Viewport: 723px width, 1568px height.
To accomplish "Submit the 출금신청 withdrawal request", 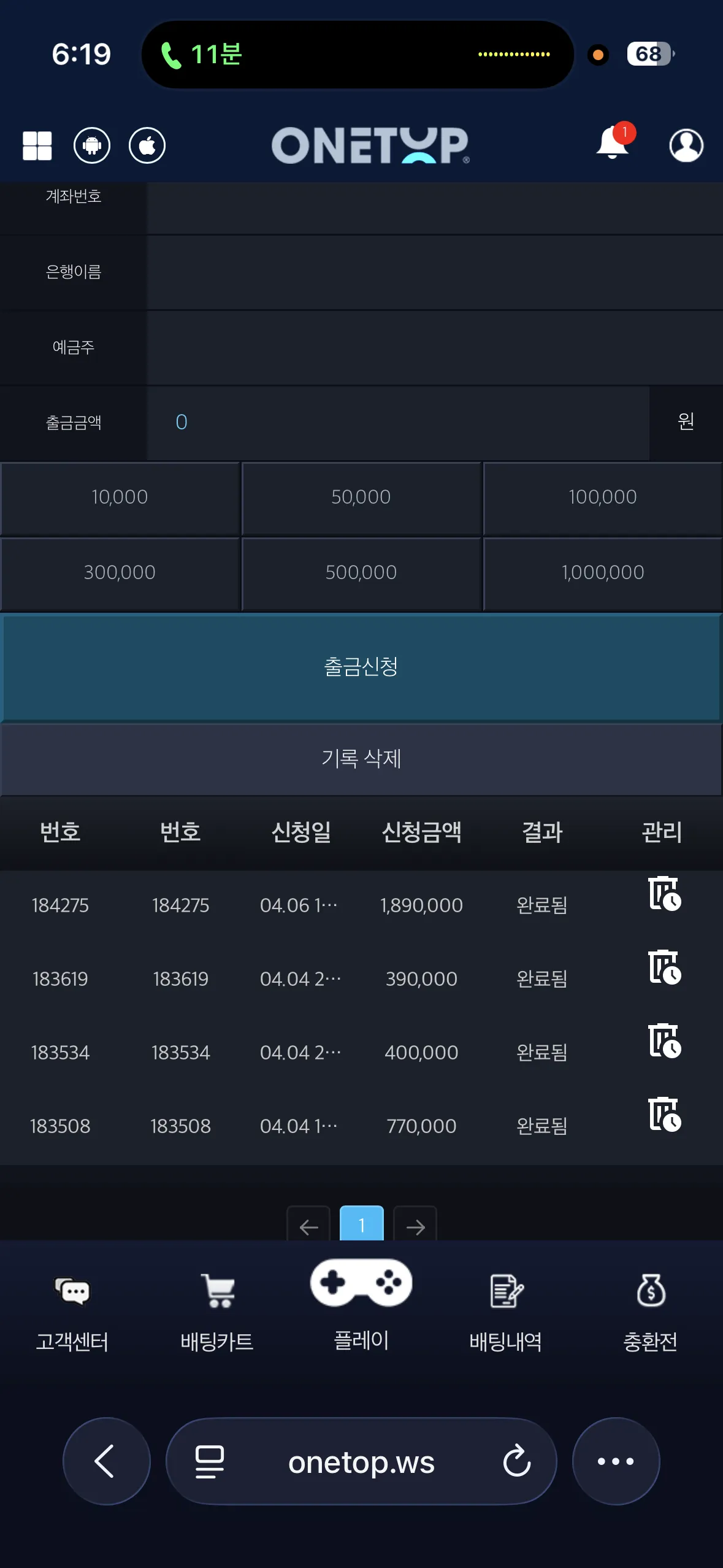I will point(361,667).
